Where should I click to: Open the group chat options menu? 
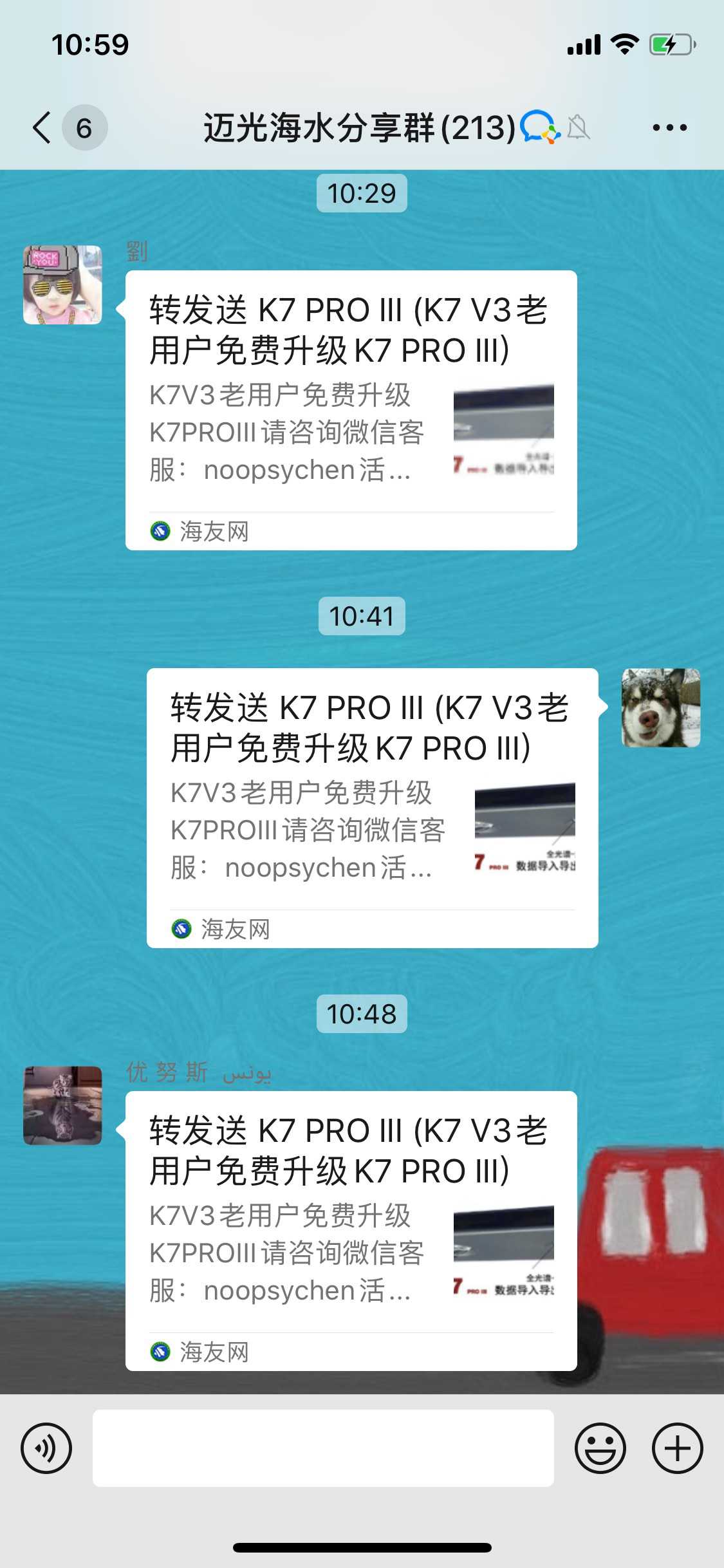[669, 127]
